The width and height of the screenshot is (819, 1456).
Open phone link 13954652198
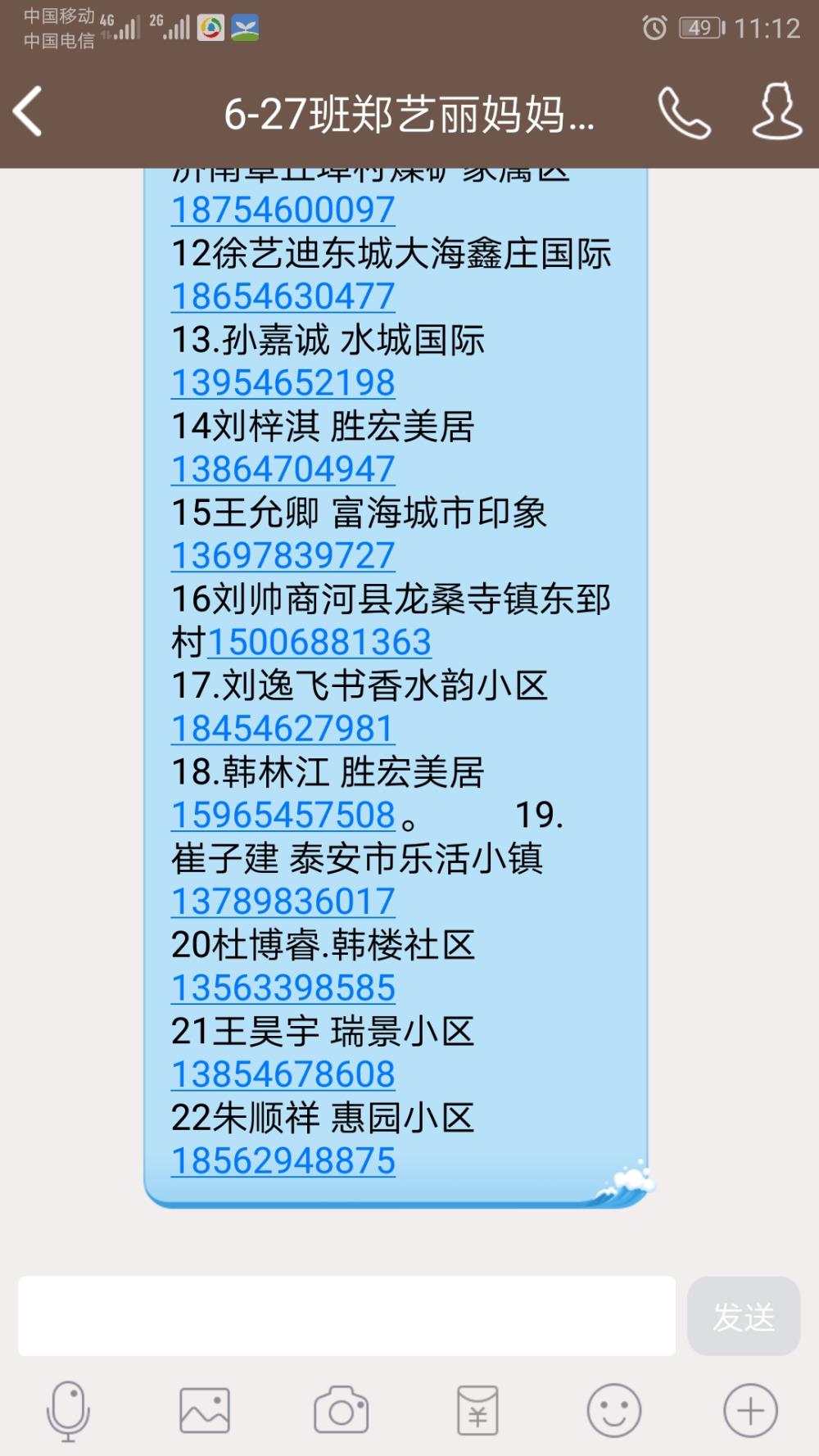[x=283, y=382]
